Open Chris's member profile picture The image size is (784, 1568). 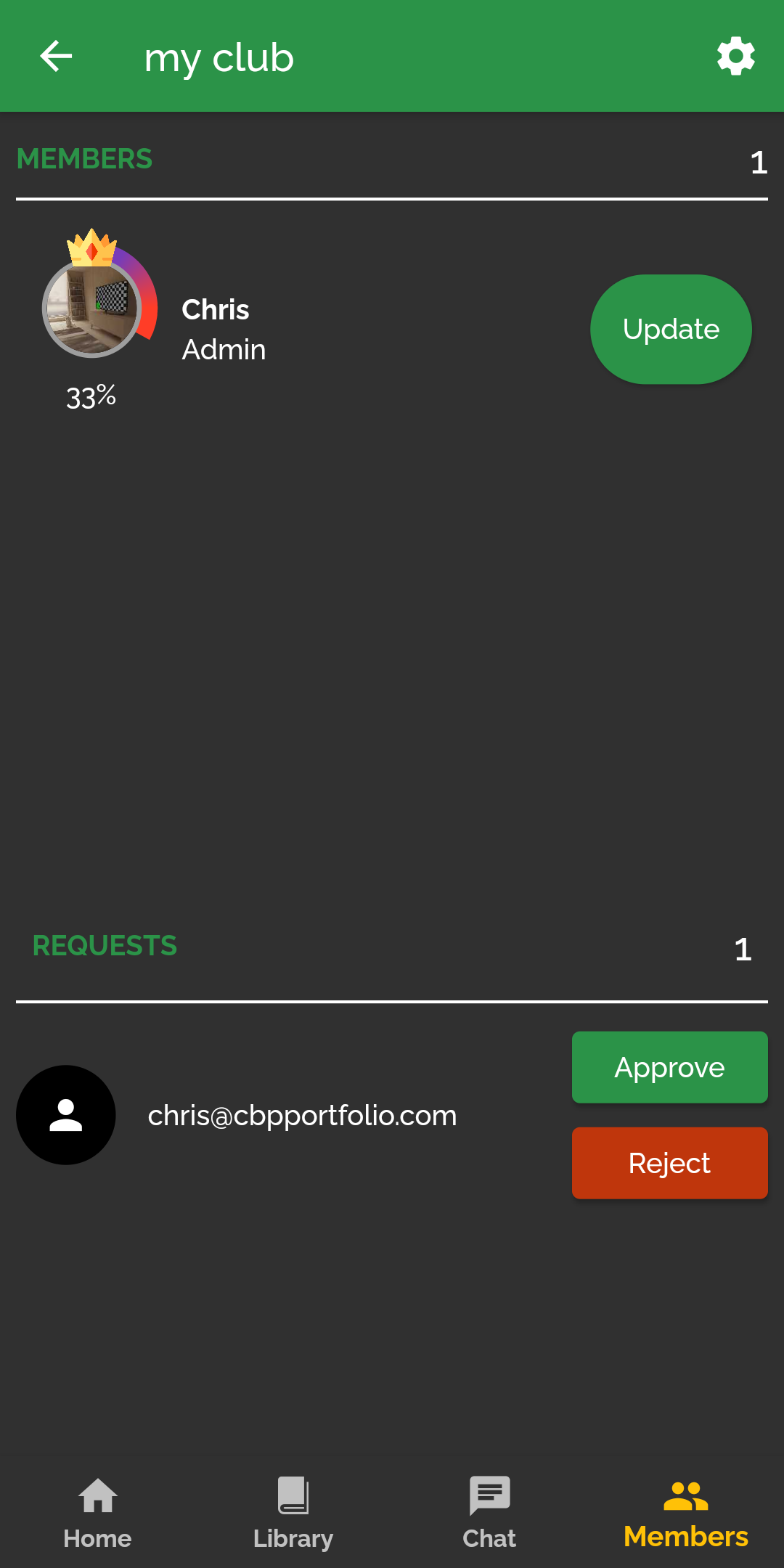click(91, 309)
